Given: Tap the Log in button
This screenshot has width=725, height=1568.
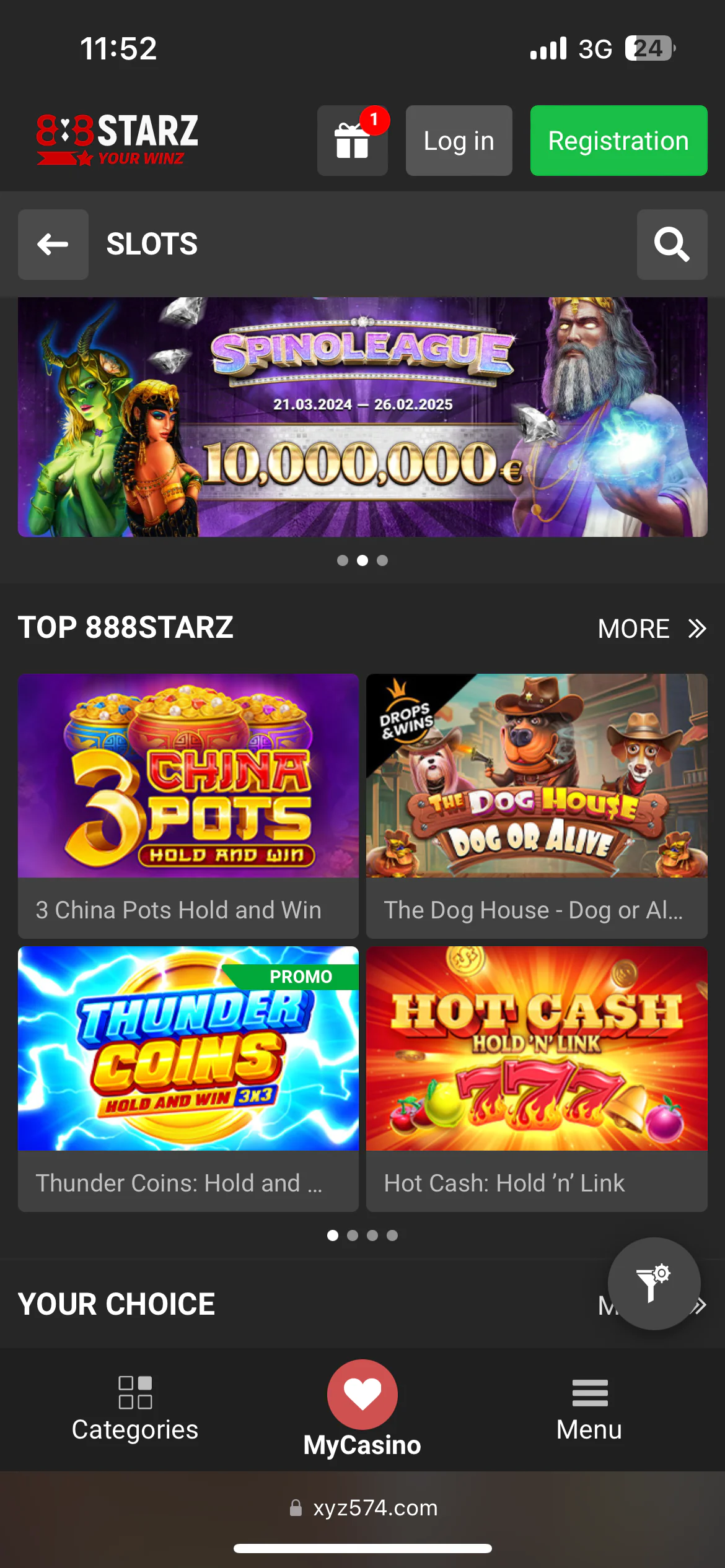Looking at the screenshot, I should pos(459,141).
